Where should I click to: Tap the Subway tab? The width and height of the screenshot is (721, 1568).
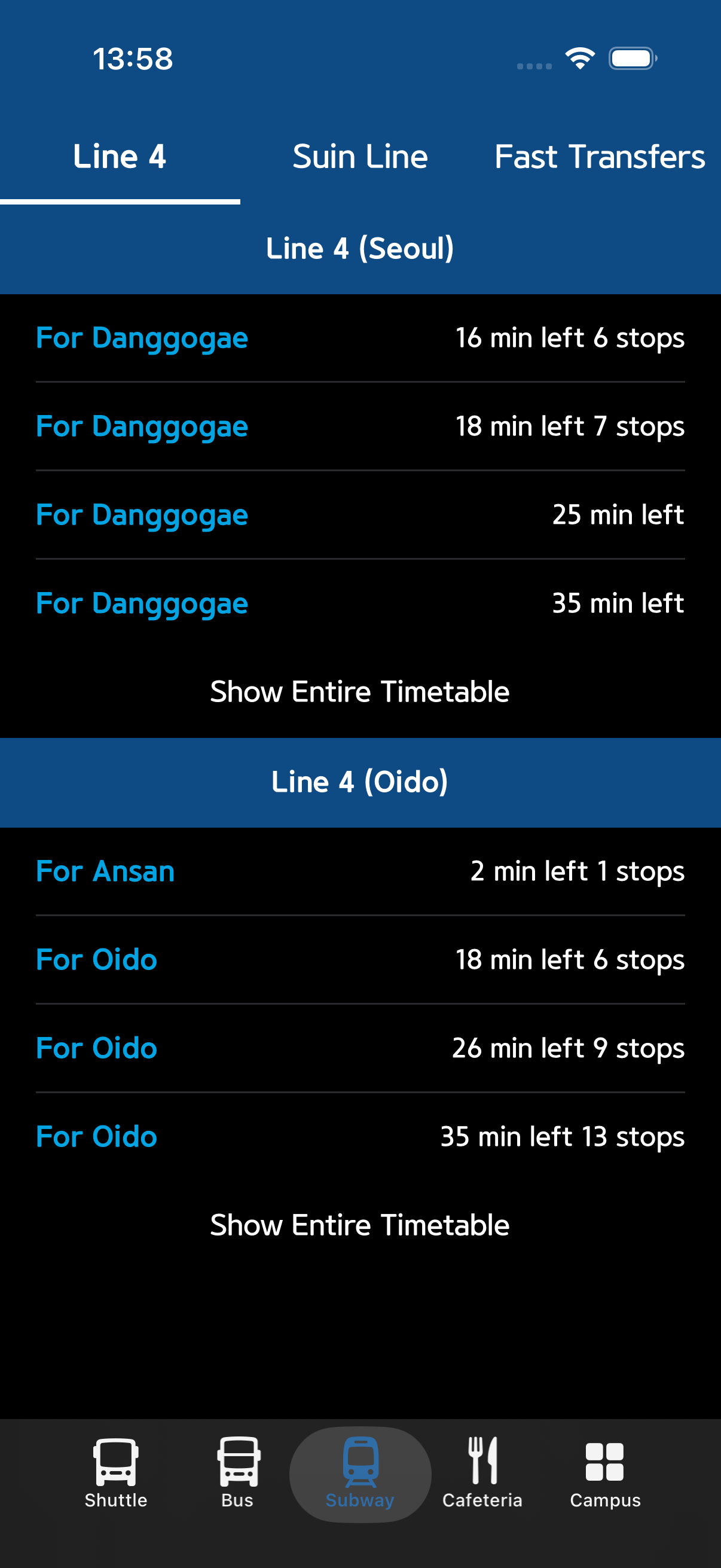point(360,1473)
